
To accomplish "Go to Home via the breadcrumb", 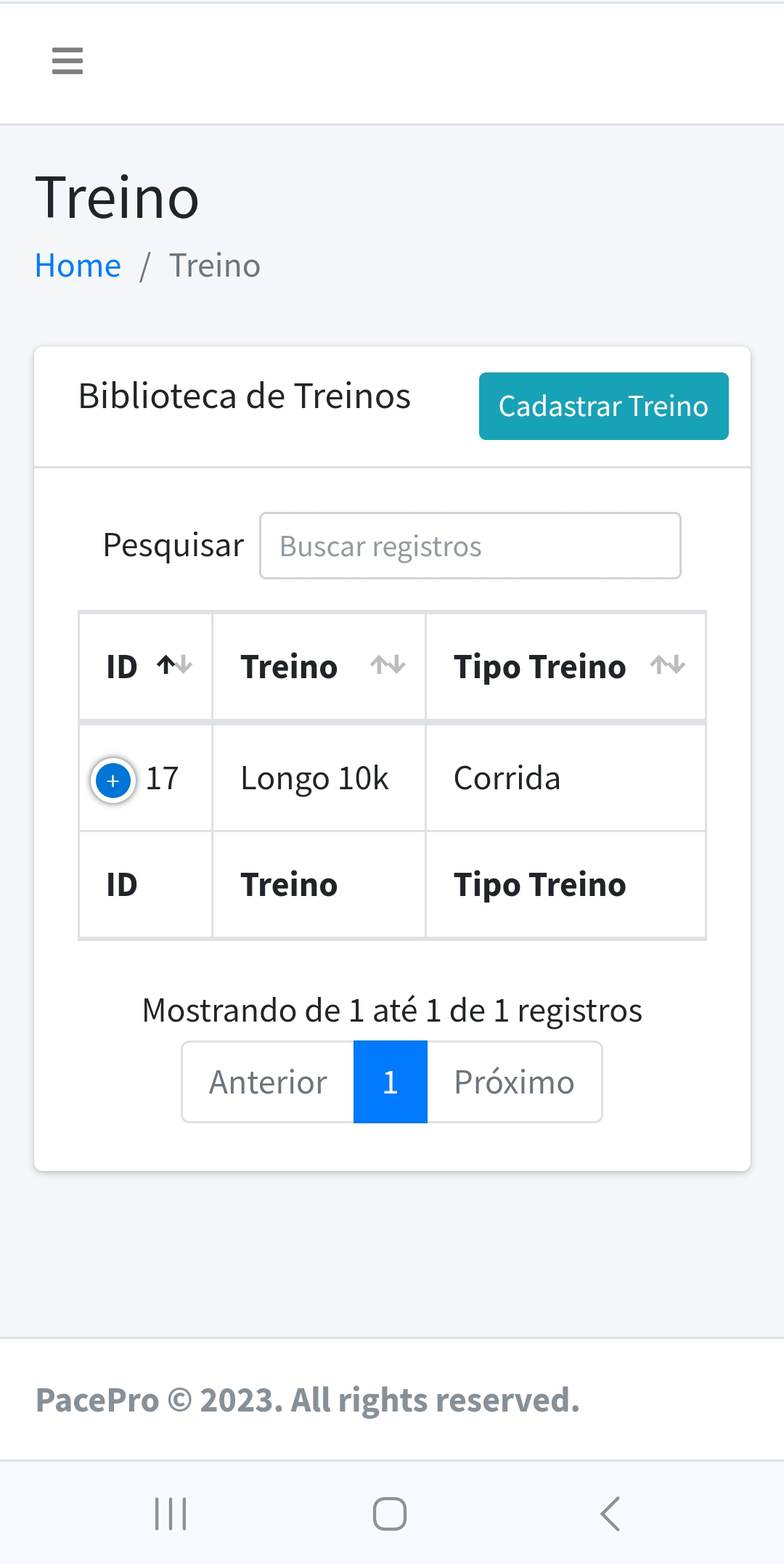I will tap(78, 266).
